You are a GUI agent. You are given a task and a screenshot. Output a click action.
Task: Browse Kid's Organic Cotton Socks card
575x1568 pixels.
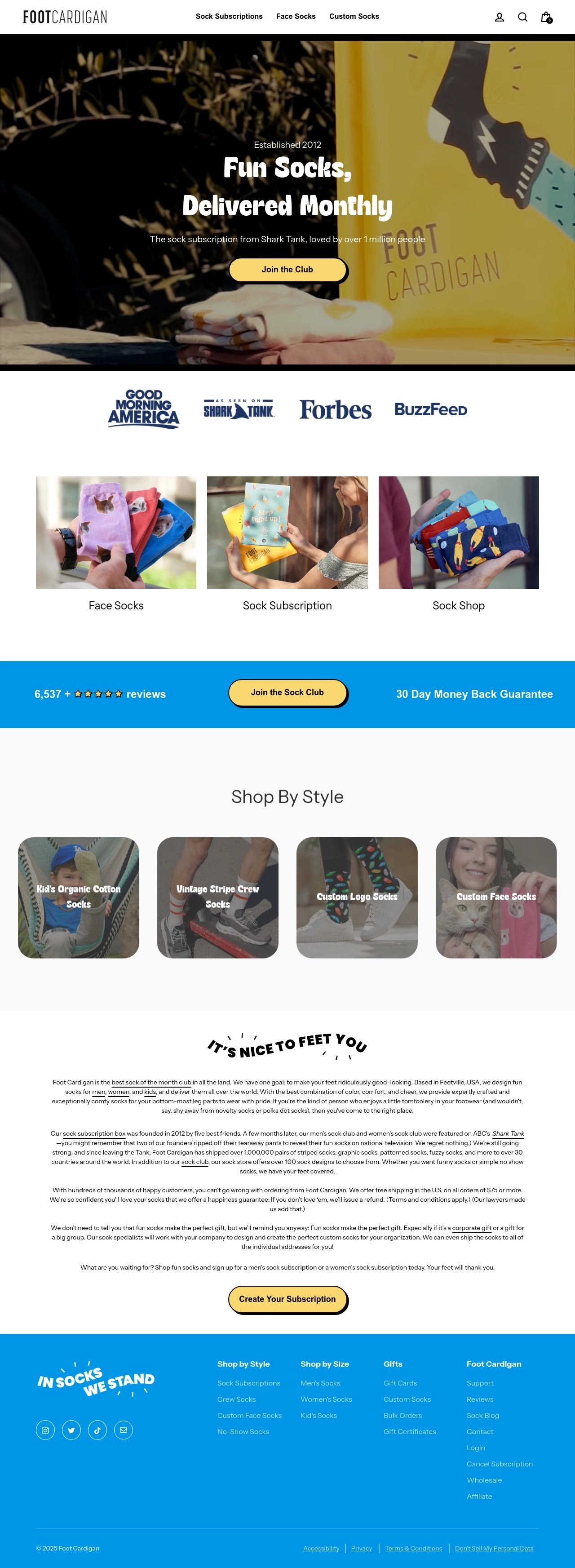79,897
